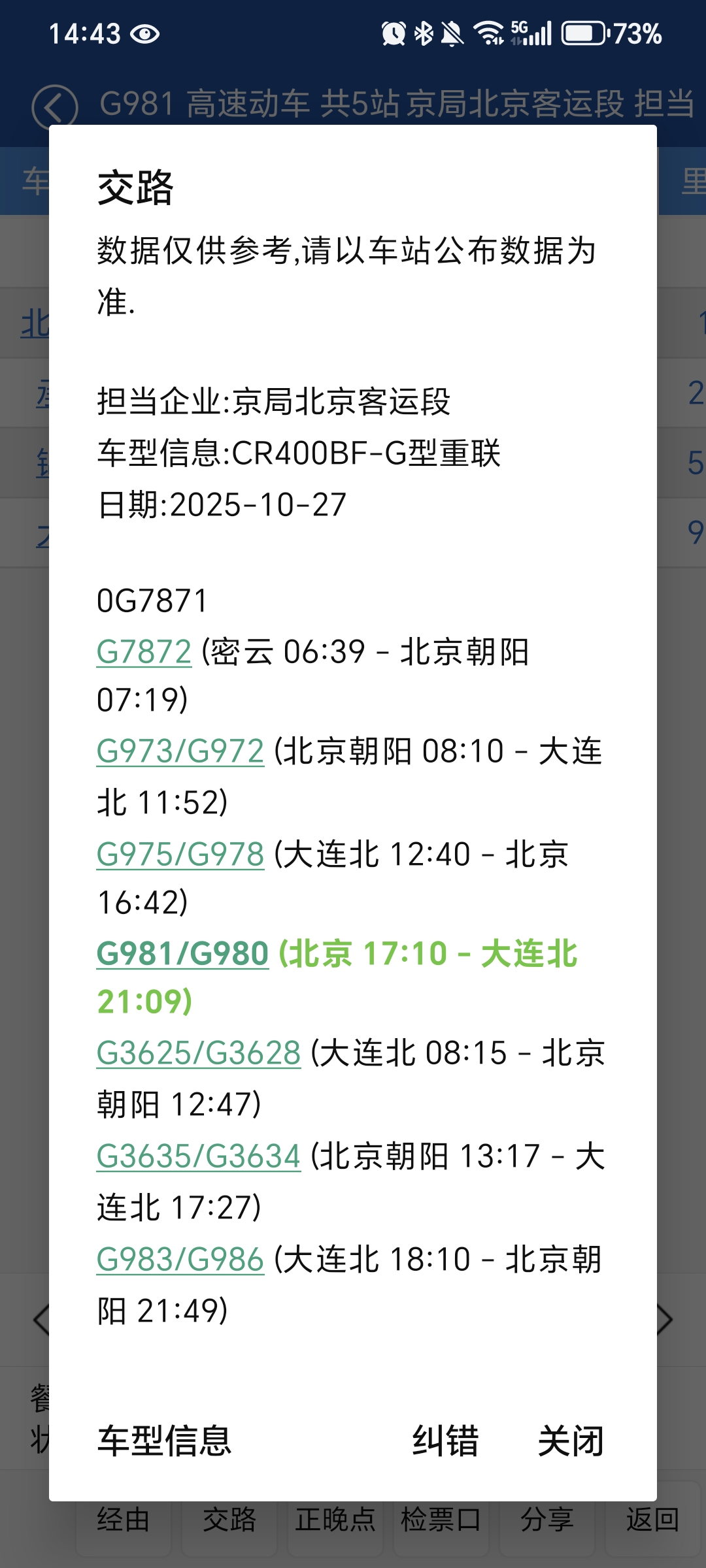
Task: Open the G973/G972 train link
Action: pos(180,751)
